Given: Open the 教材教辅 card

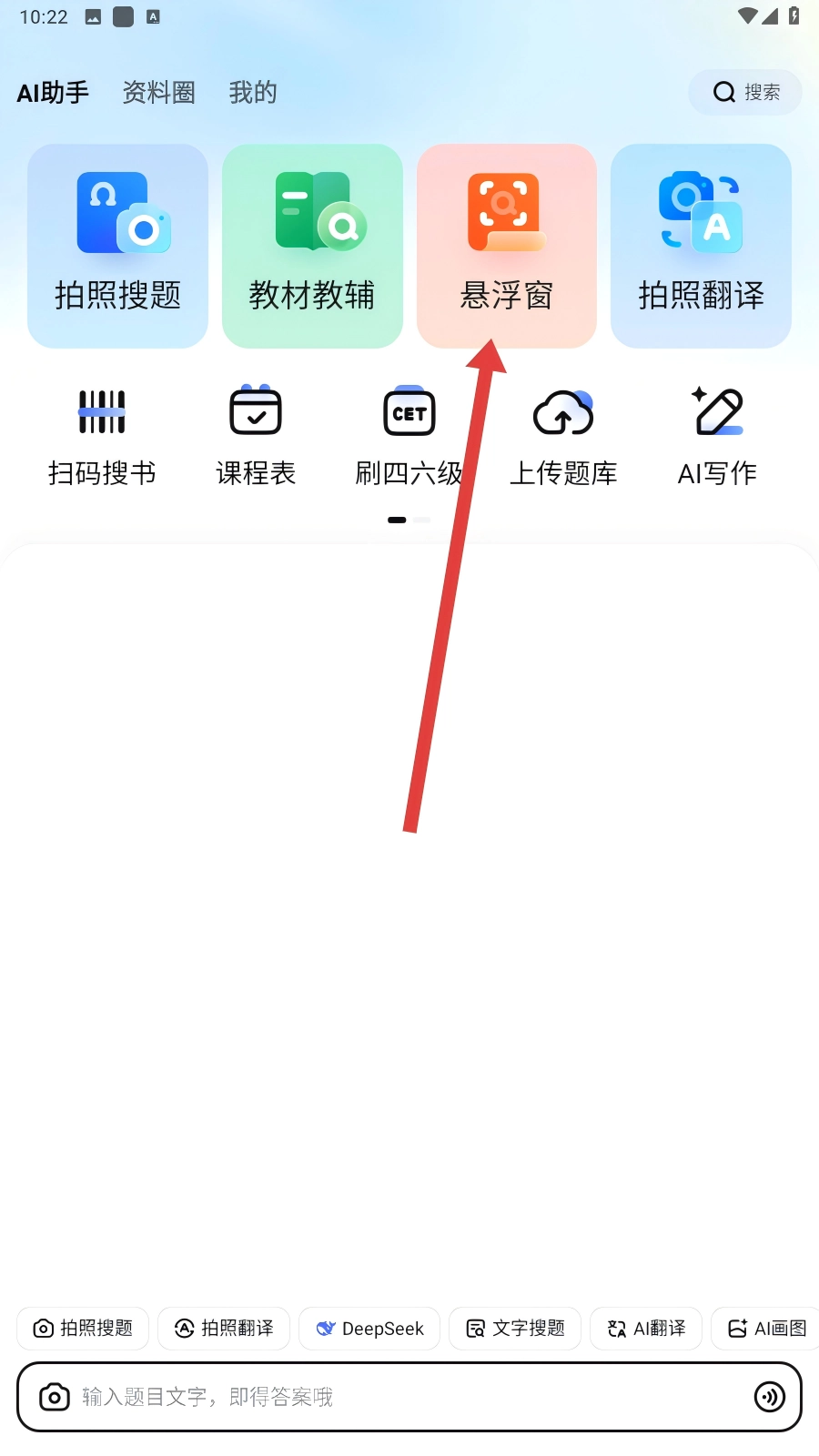Looking at the screenshot, I should 312,246.
